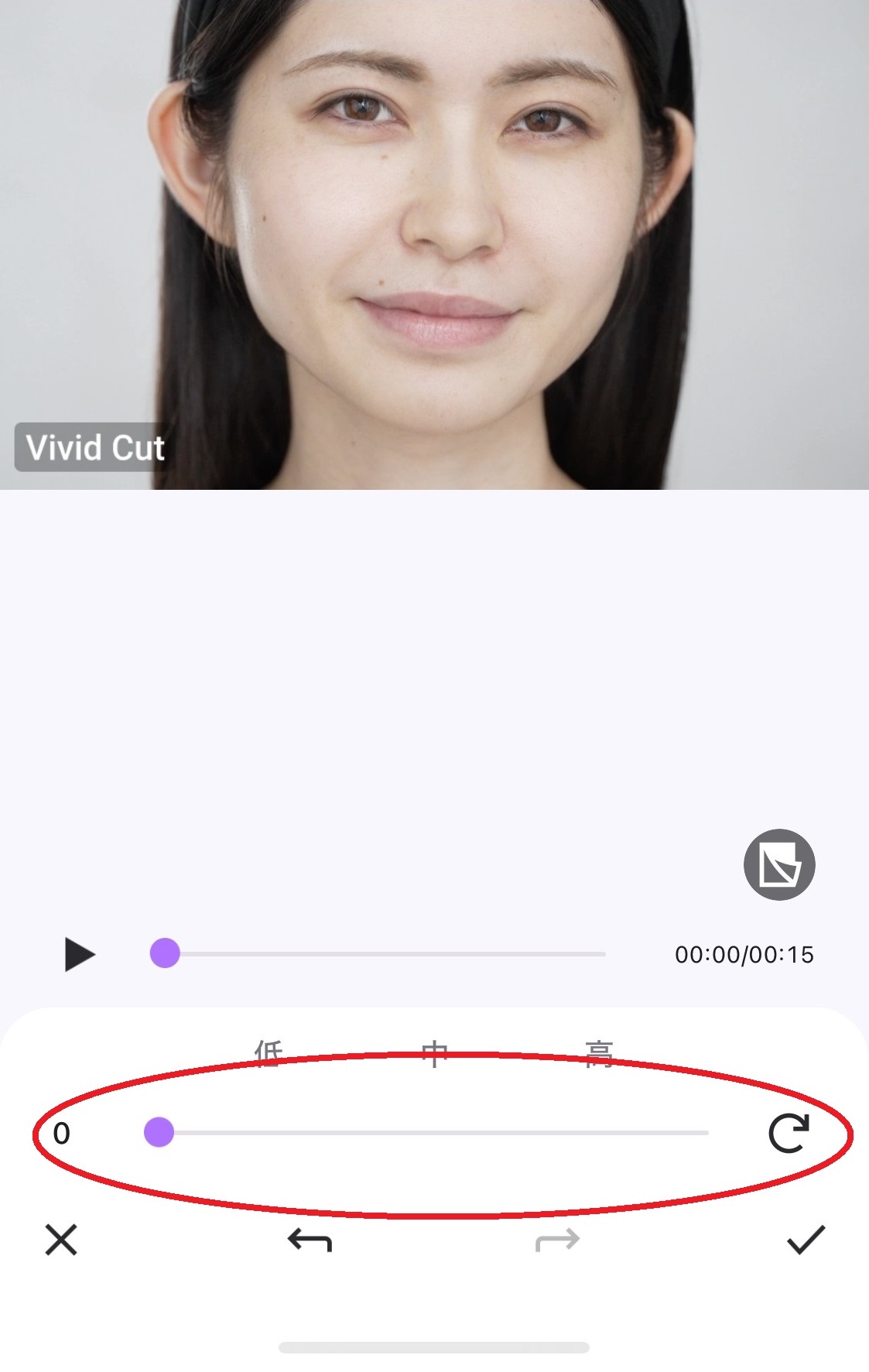Select the 低 (low) intensity level
The image size is (869, 1372).
269,1053
